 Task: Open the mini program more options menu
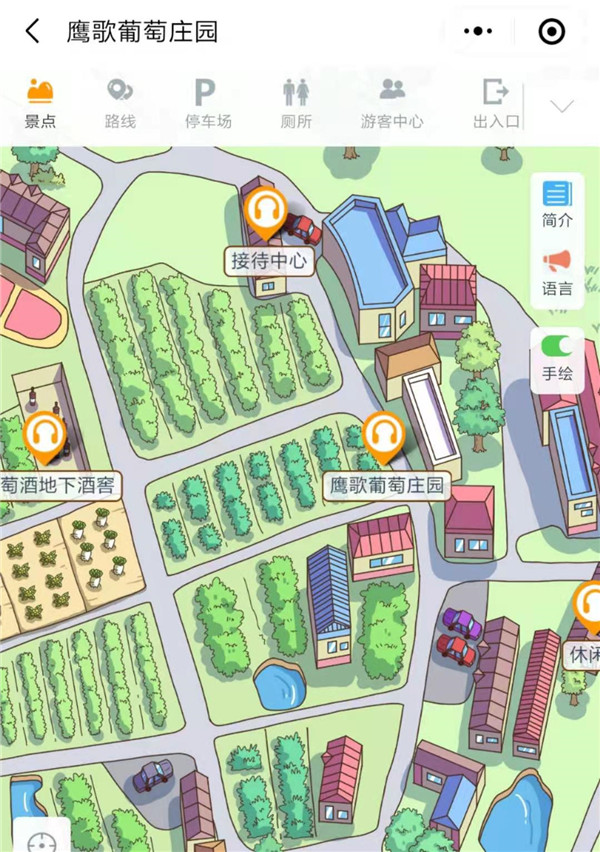[479, 32]
